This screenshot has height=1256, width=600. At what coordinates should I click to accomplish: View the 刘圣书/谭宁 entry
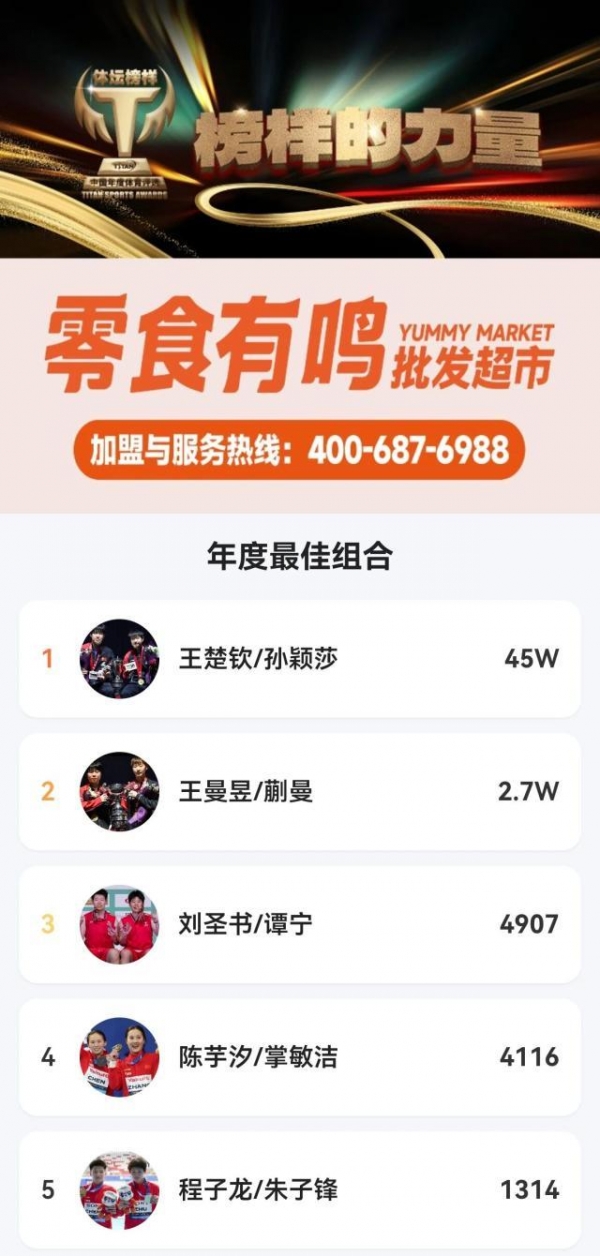coord(300,924)
